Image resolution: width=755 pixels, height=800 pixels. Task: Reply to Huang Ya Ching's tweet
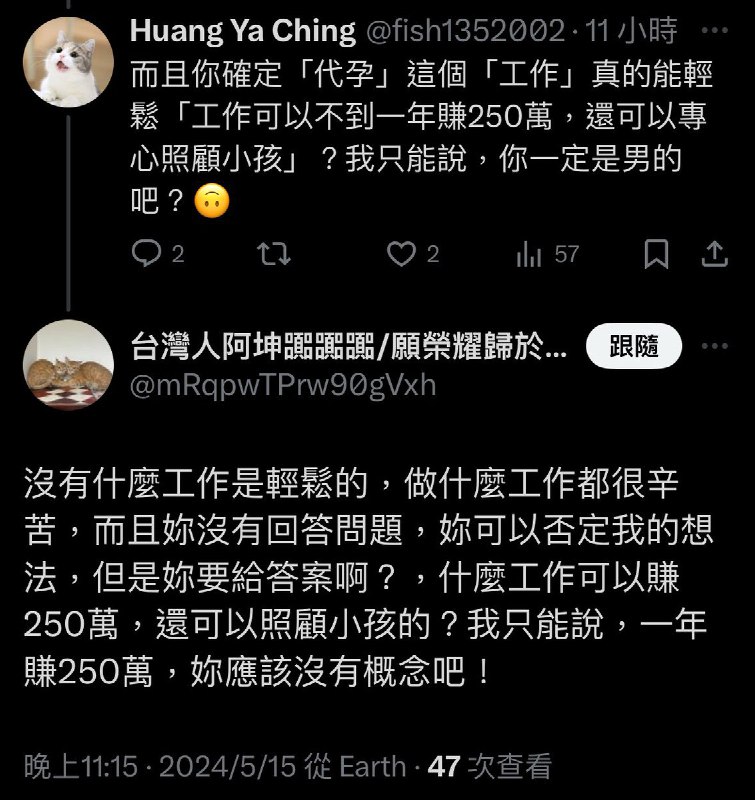147,255
